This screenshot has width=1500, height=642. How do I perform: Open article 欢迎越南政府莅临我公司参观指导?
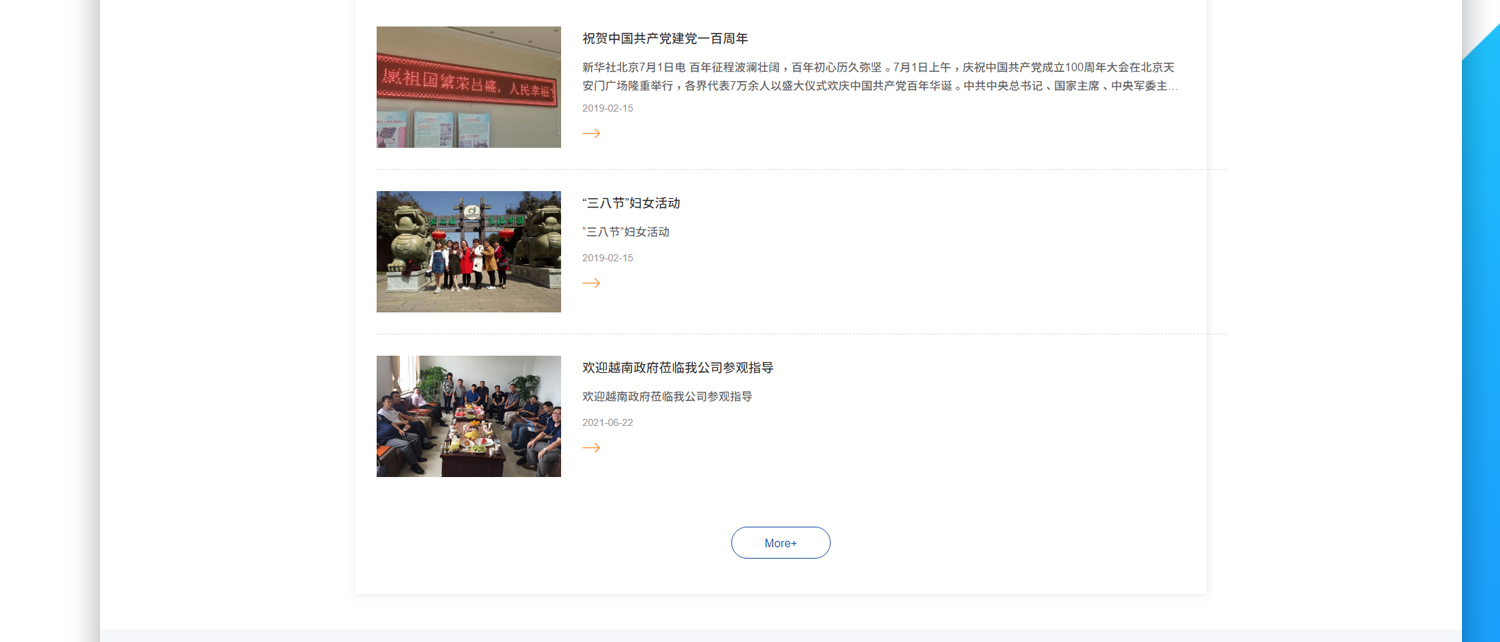pyautogui.click(x=677, y=368)
